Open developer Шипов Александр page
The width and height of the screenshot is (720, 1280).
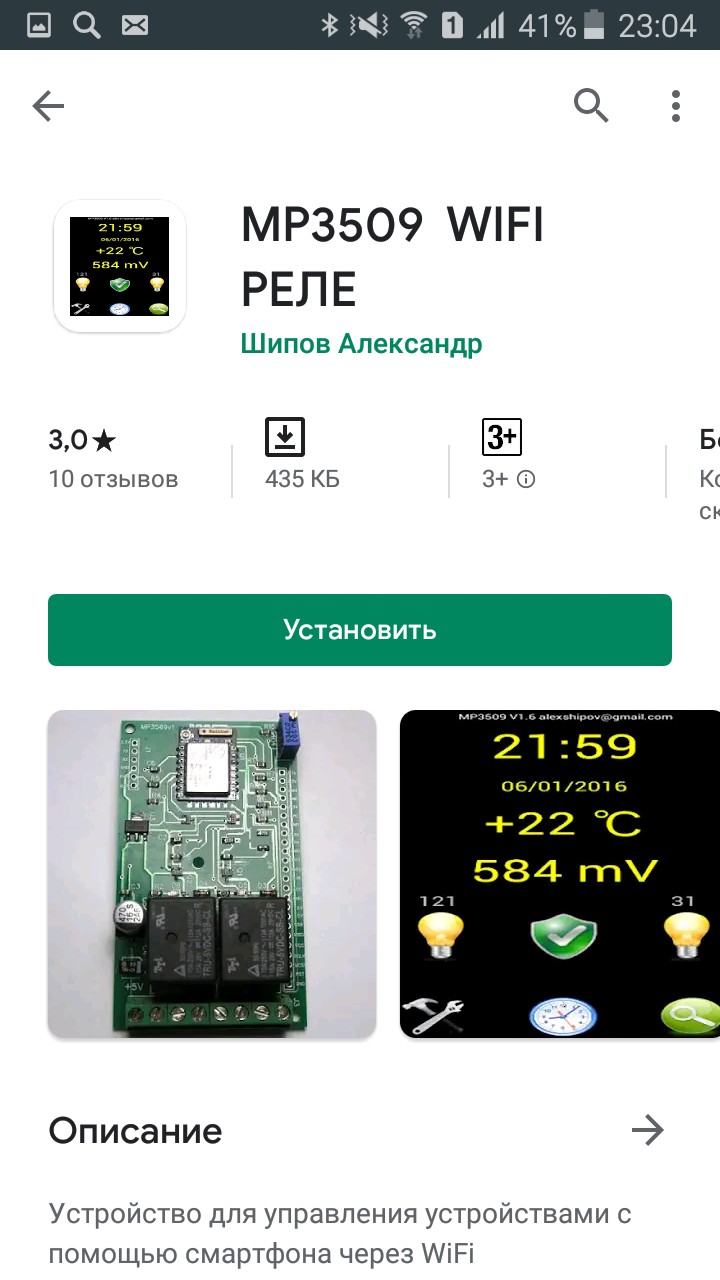[361, 344]
